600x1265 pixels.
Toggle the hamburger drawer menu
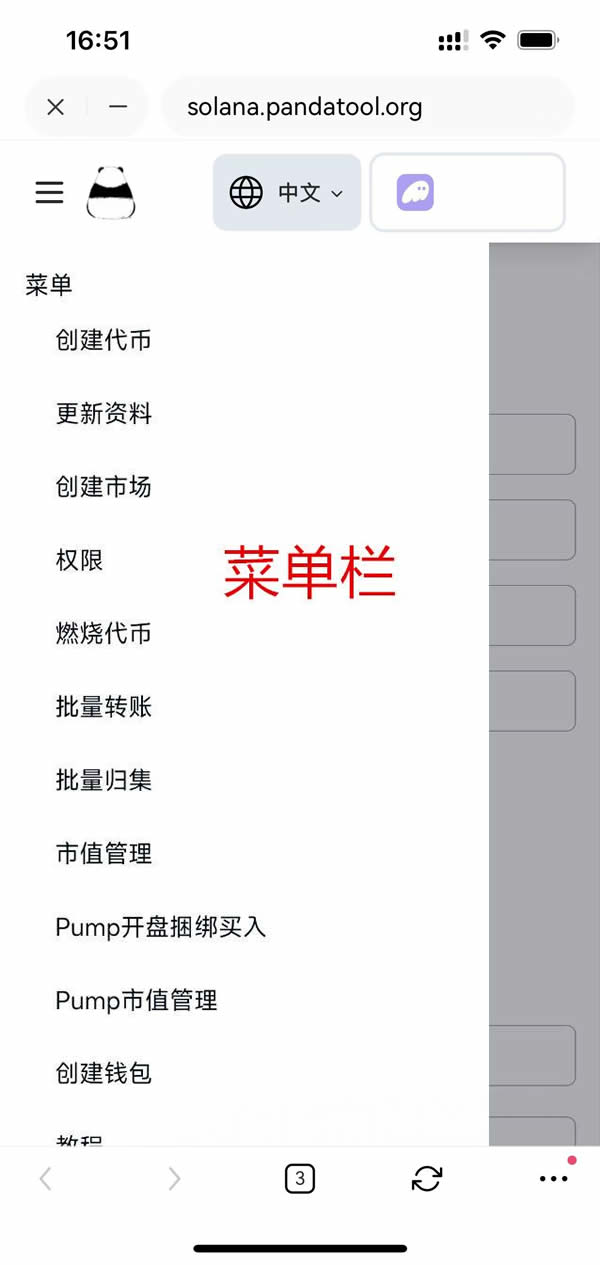tap(49, 192)
